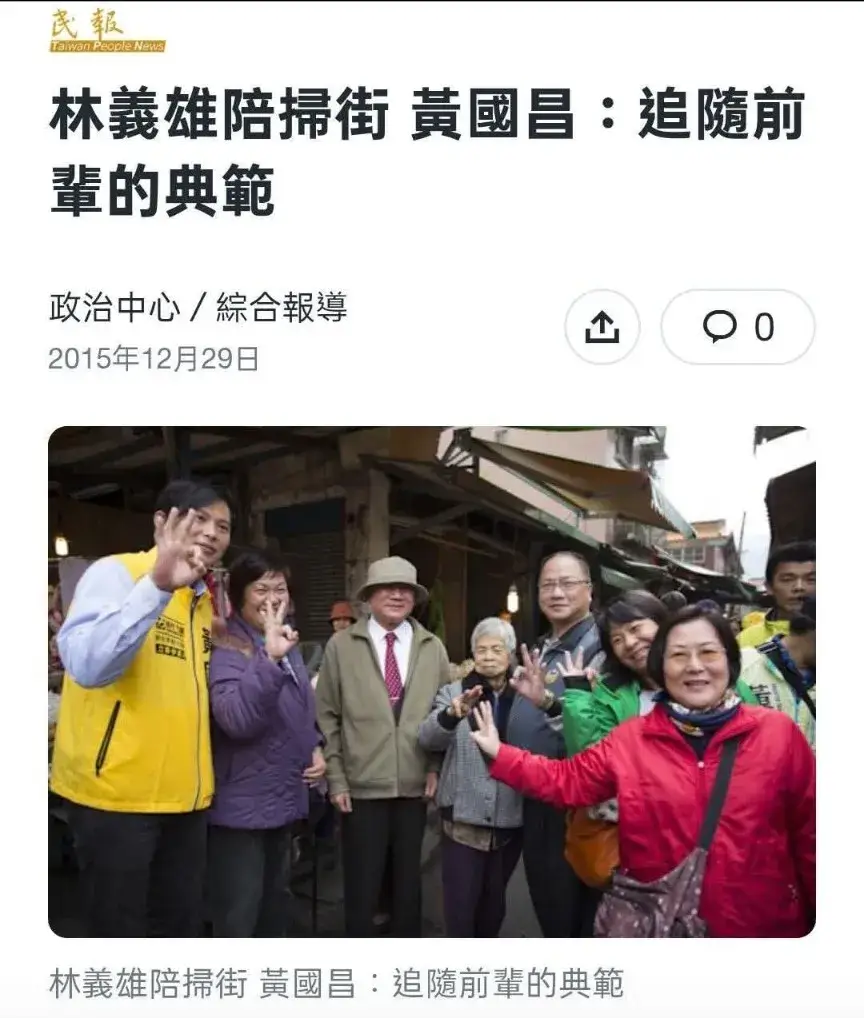Open the comments with 0 replies
Image resolution: width=864 pixels, height=1018 pixels.
[738, 327]
